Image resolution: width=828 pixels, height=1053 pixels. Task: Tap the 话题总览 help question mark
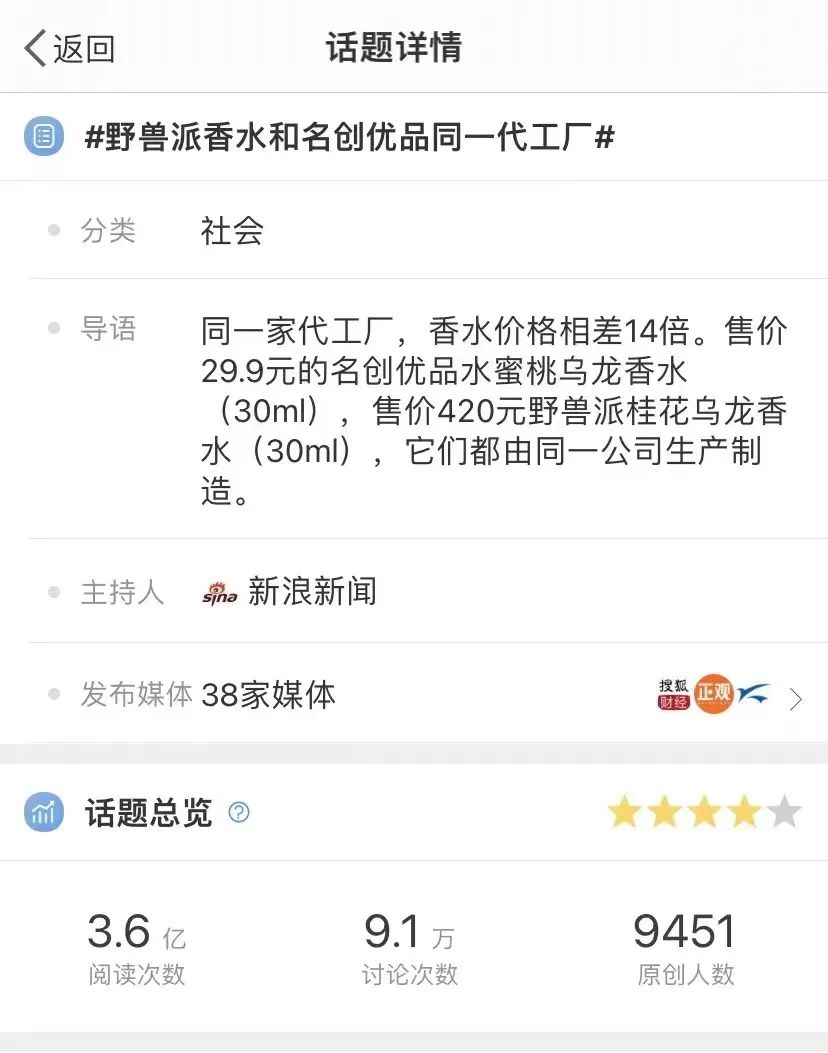click(239, 812)
